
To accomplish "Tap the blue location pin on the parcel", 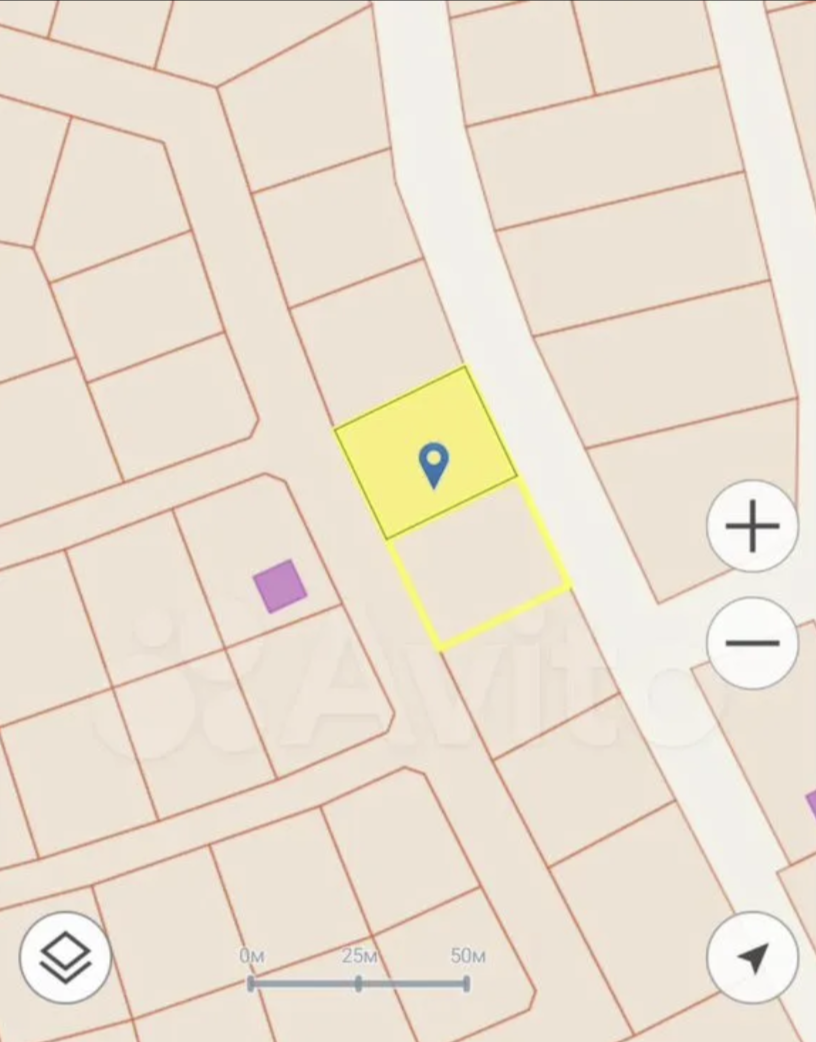I will pyautogui.click(x=433, y=465).
